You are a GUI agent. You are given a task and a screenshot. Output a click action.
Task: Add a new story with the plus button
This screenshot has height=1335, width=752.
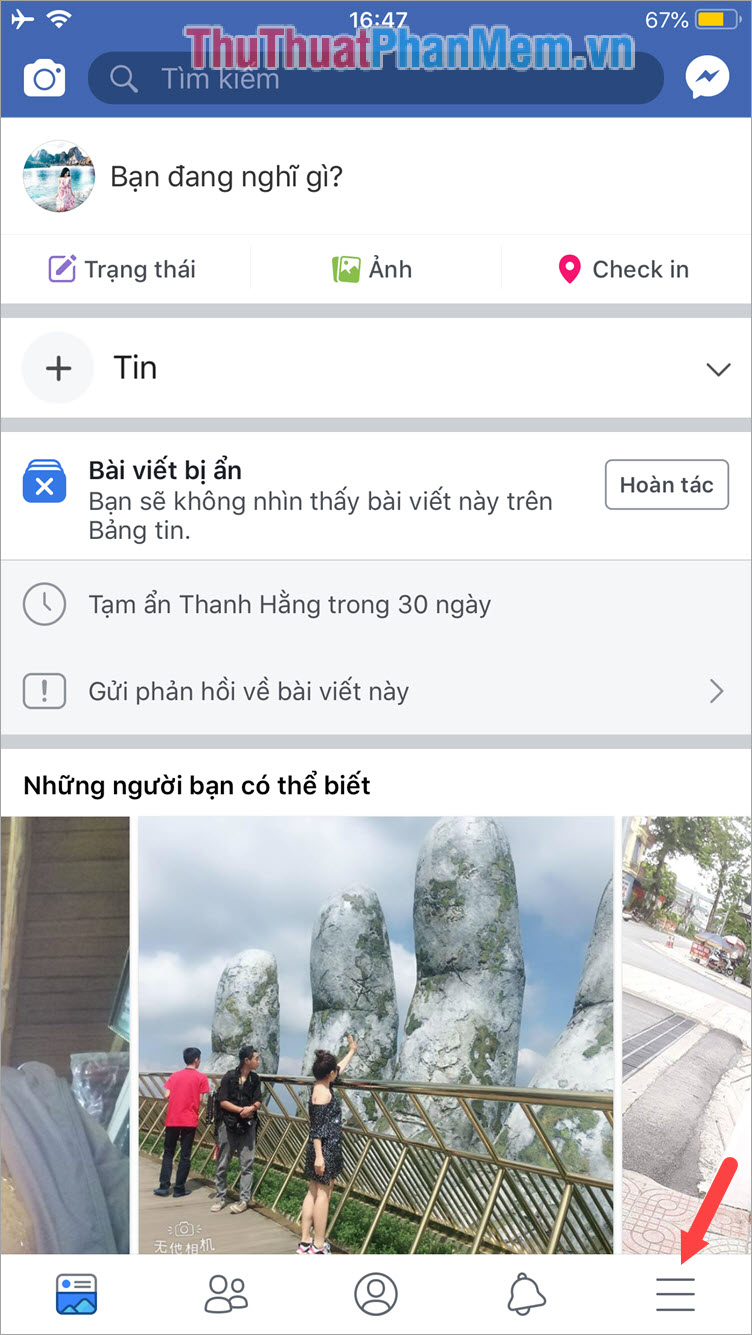[58, 368]
